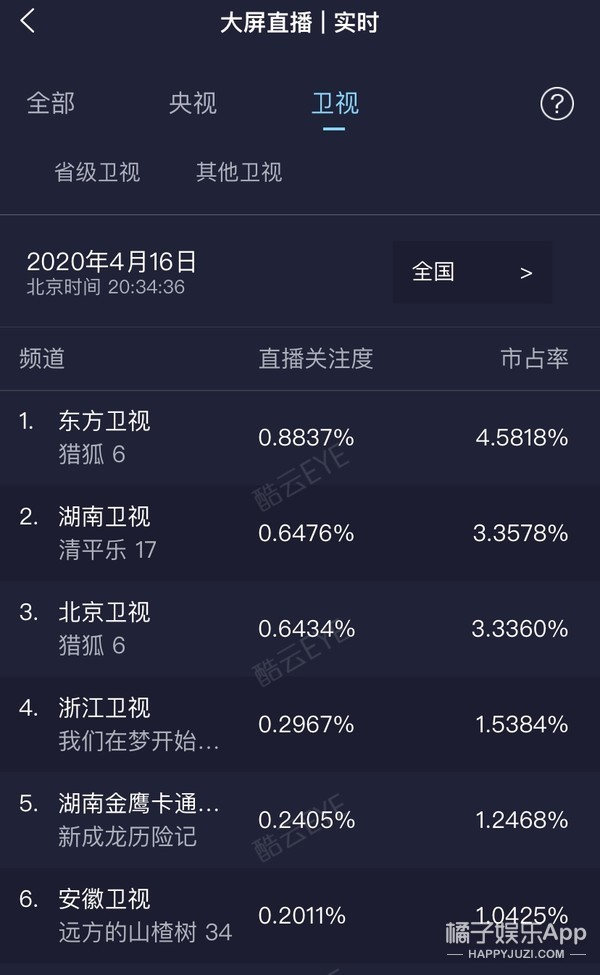Open the 北京卫视 channel row

[x=300, y=628]
